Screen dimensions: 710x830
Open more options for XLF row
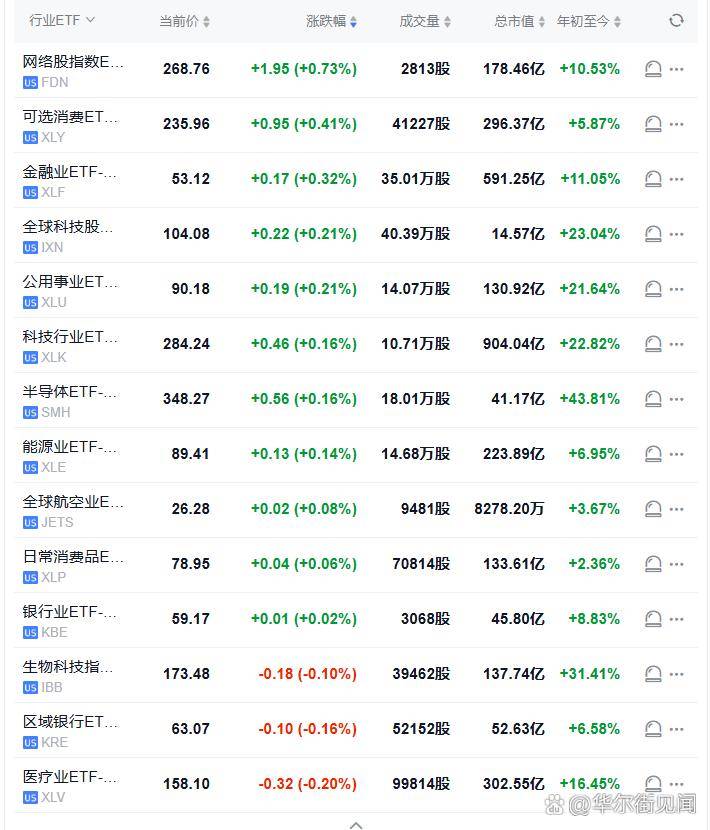click(677, 179)
